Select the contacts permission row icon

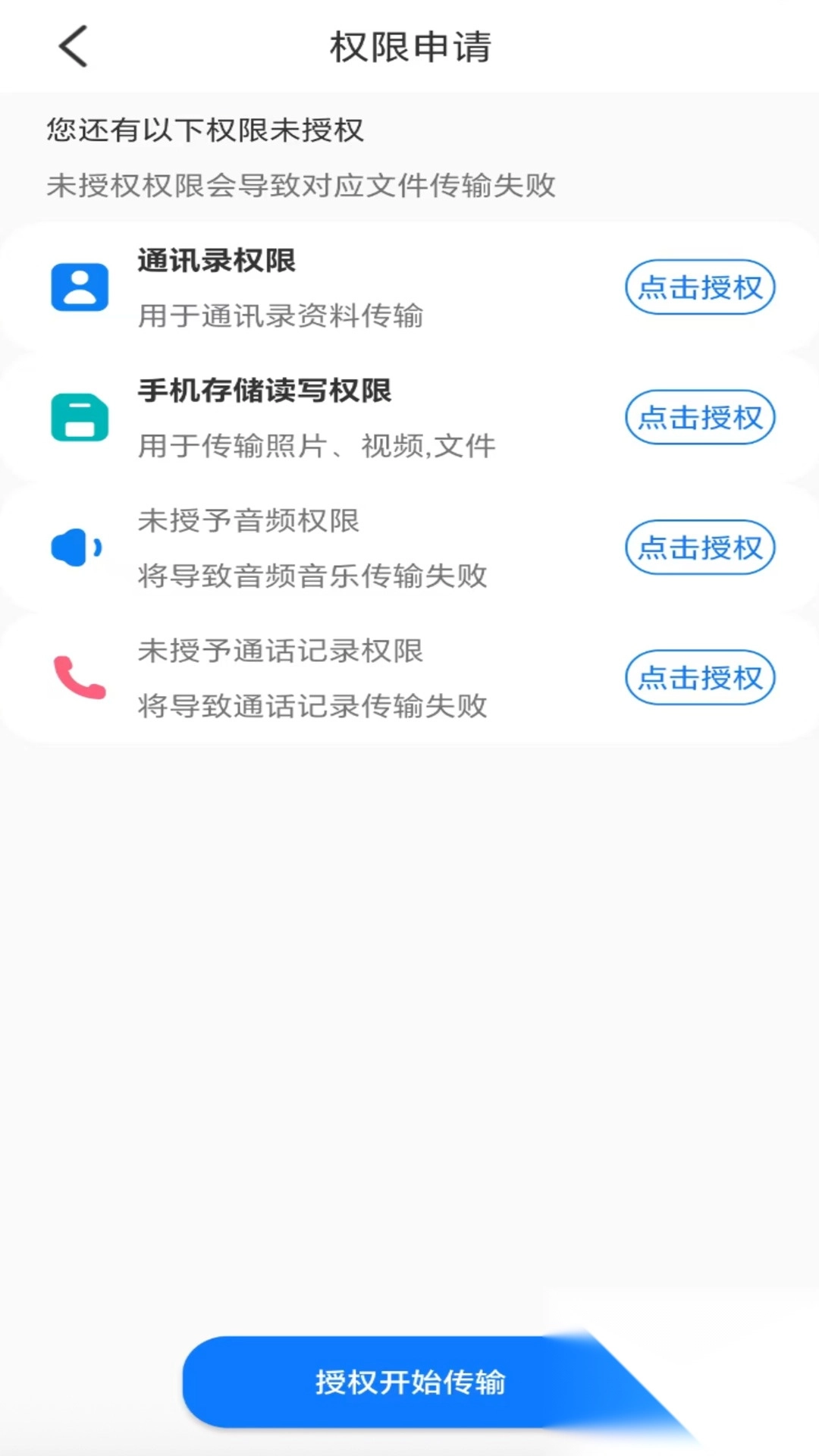[x=79, y=287]
